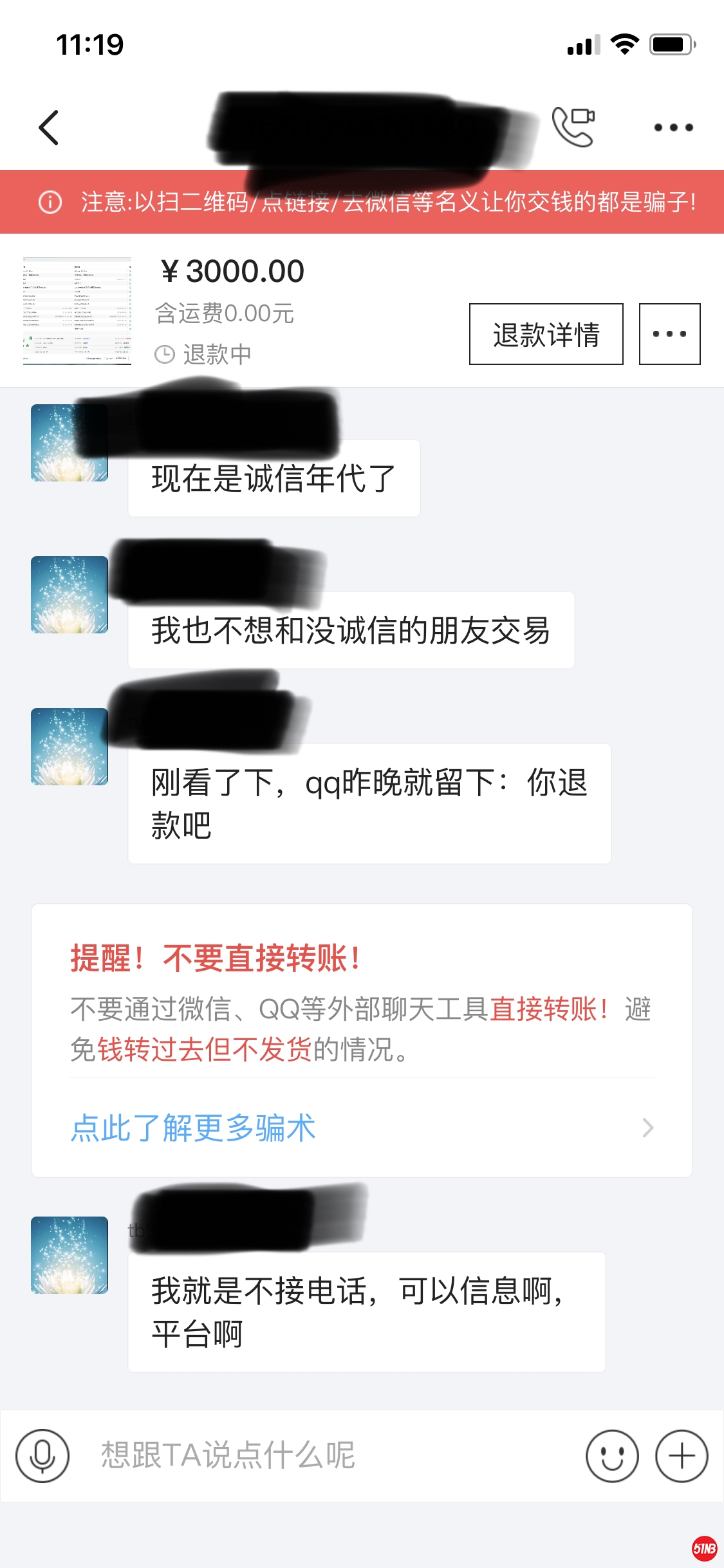Screen dimensions: 724x1568
Task: Open the chat overflow menu at top
Action: (673, 127)
